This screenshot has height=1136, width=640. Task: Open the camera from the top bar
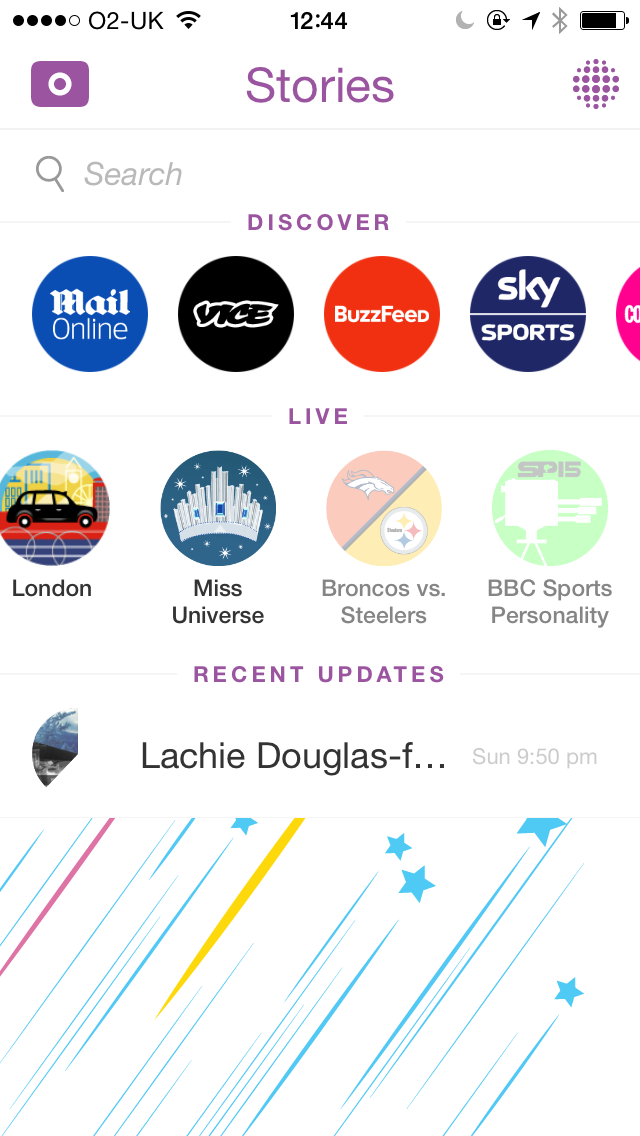point(60,85)
